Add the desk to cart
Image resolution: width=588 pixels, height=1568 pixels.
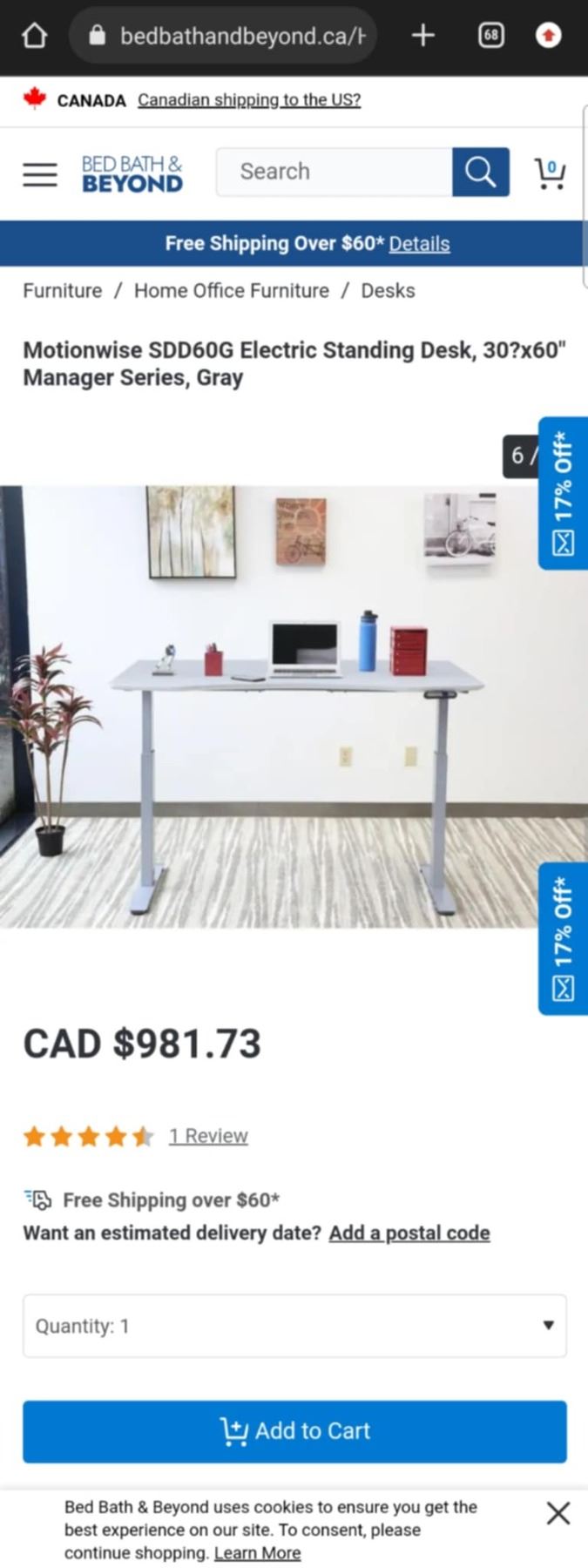pyautogui.click(x=294, y=1431)
